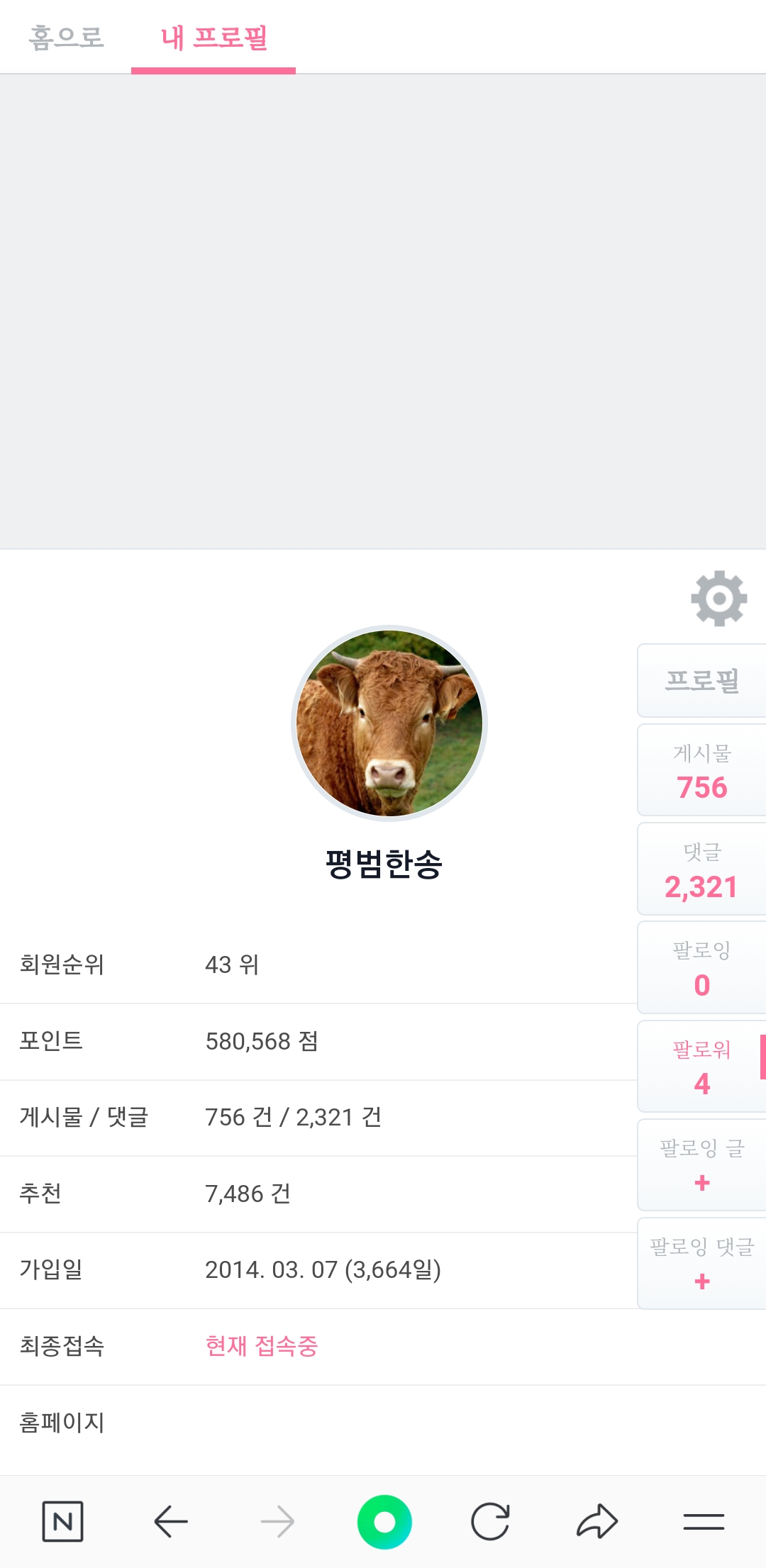Open the gear settings icon
The image size is (766, 1568).
(718, 599)
